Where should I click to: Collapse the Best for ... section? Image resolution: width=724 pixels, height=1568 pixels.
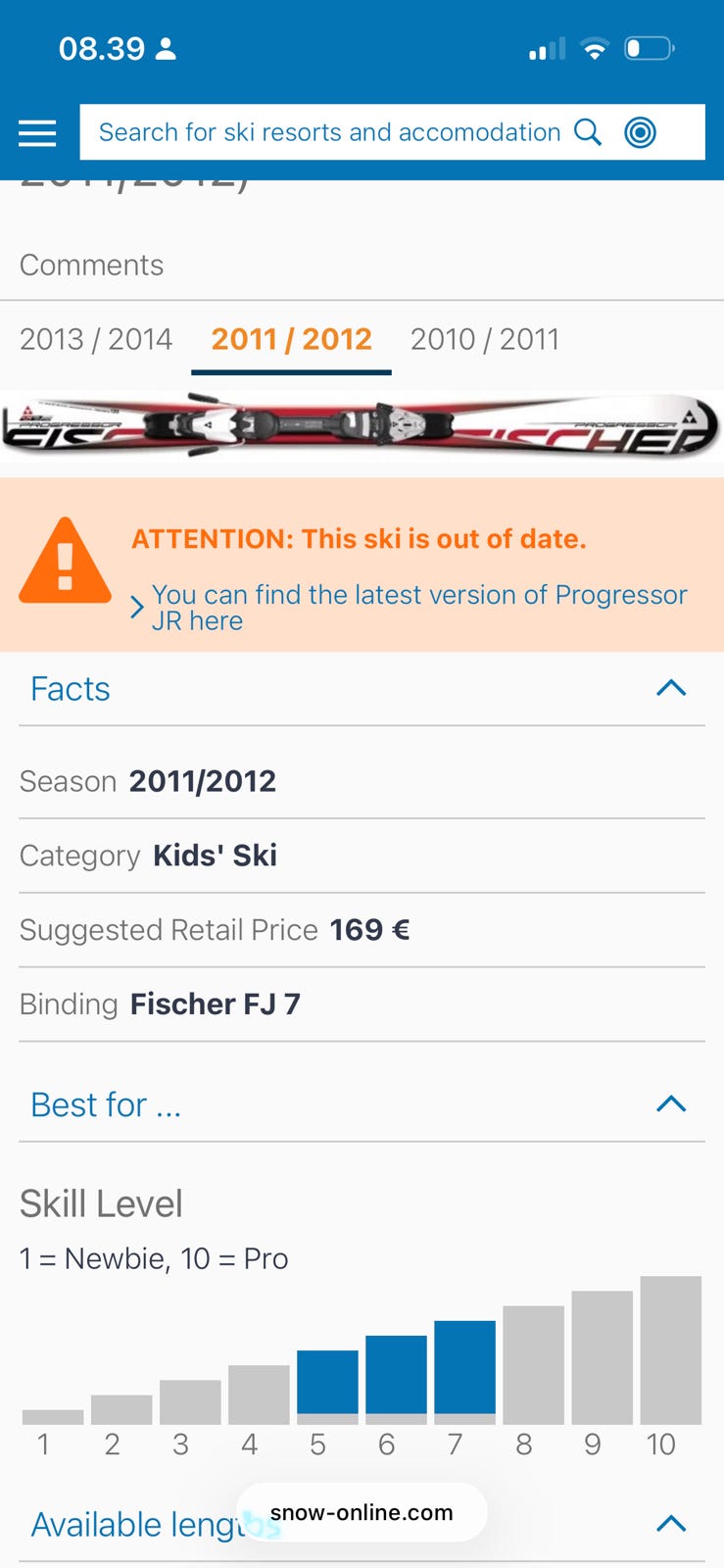click(x=671, y=1104)
